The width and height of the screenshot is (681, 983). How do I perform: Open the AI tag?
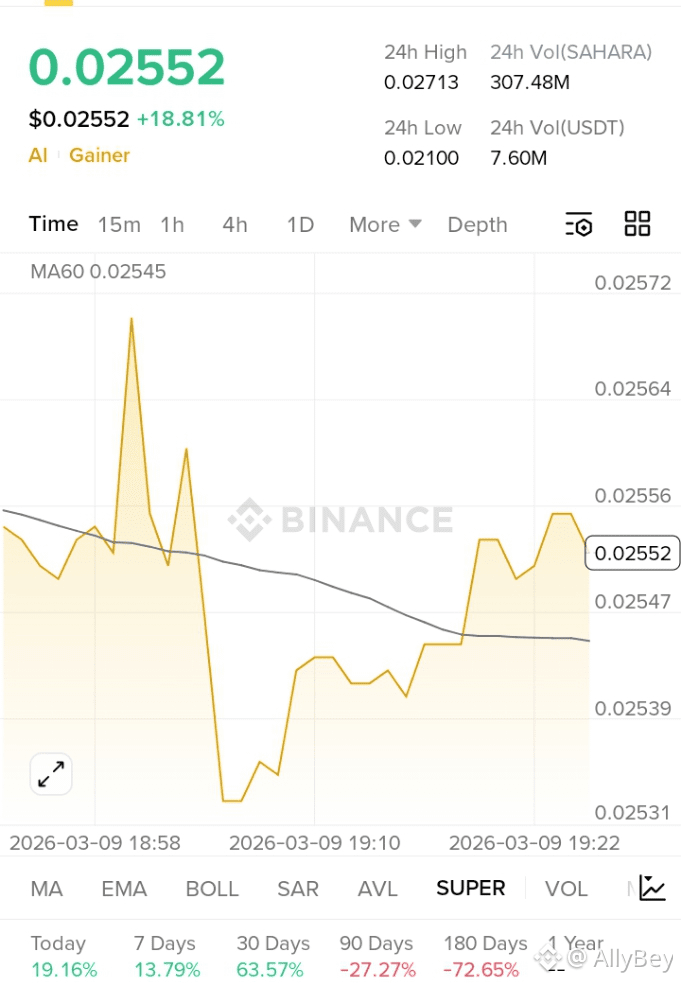point(38,155)
